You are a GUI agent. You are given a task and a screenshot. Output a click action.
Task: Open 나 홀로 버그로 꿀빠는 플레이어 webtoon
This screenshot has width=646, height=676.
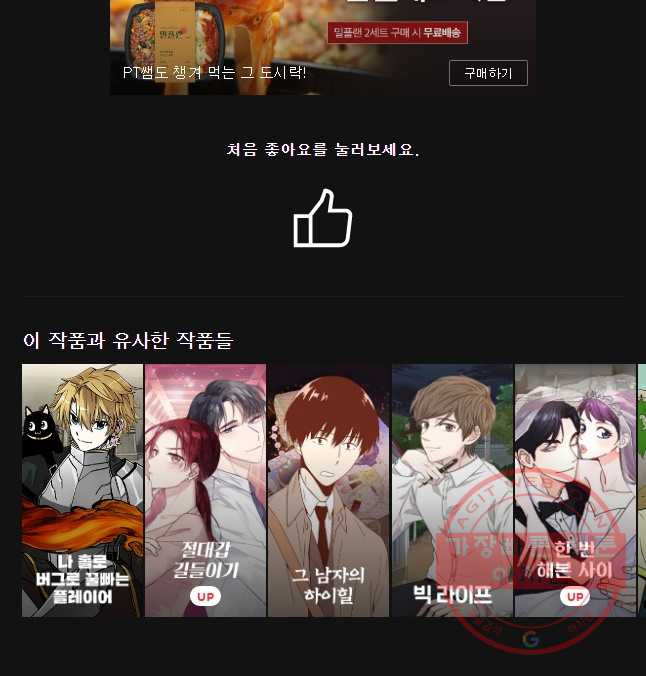83,490
